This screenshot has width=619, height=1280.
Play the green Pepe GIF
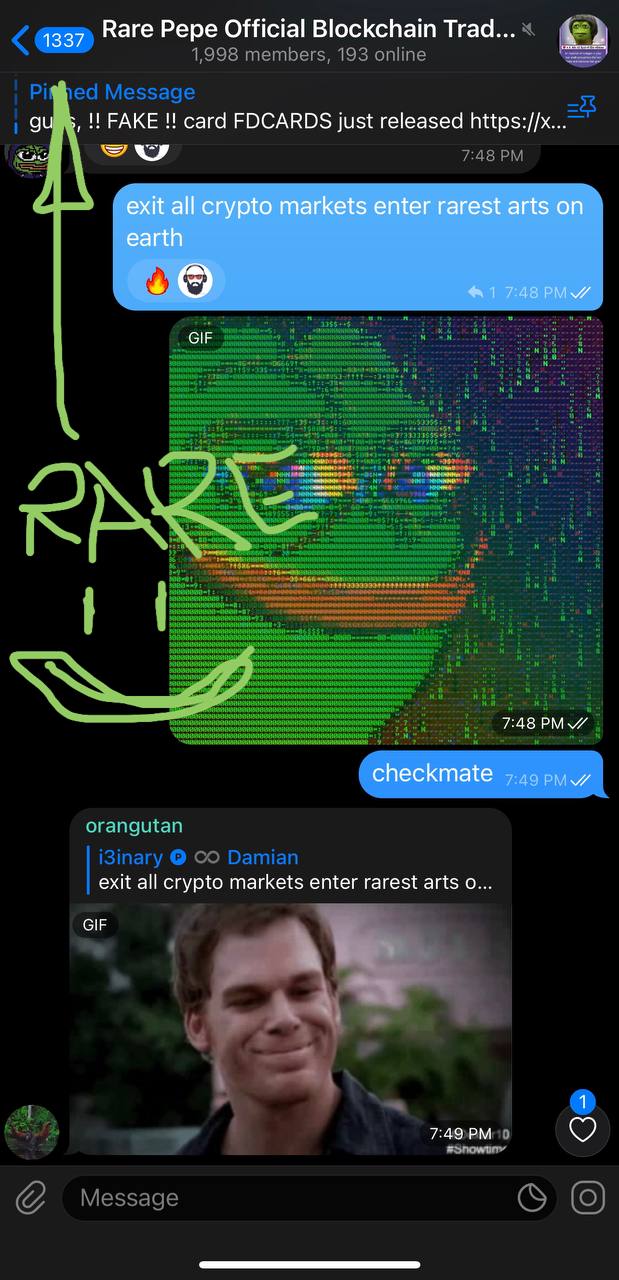pyautogui.click(x=386, y=530)
